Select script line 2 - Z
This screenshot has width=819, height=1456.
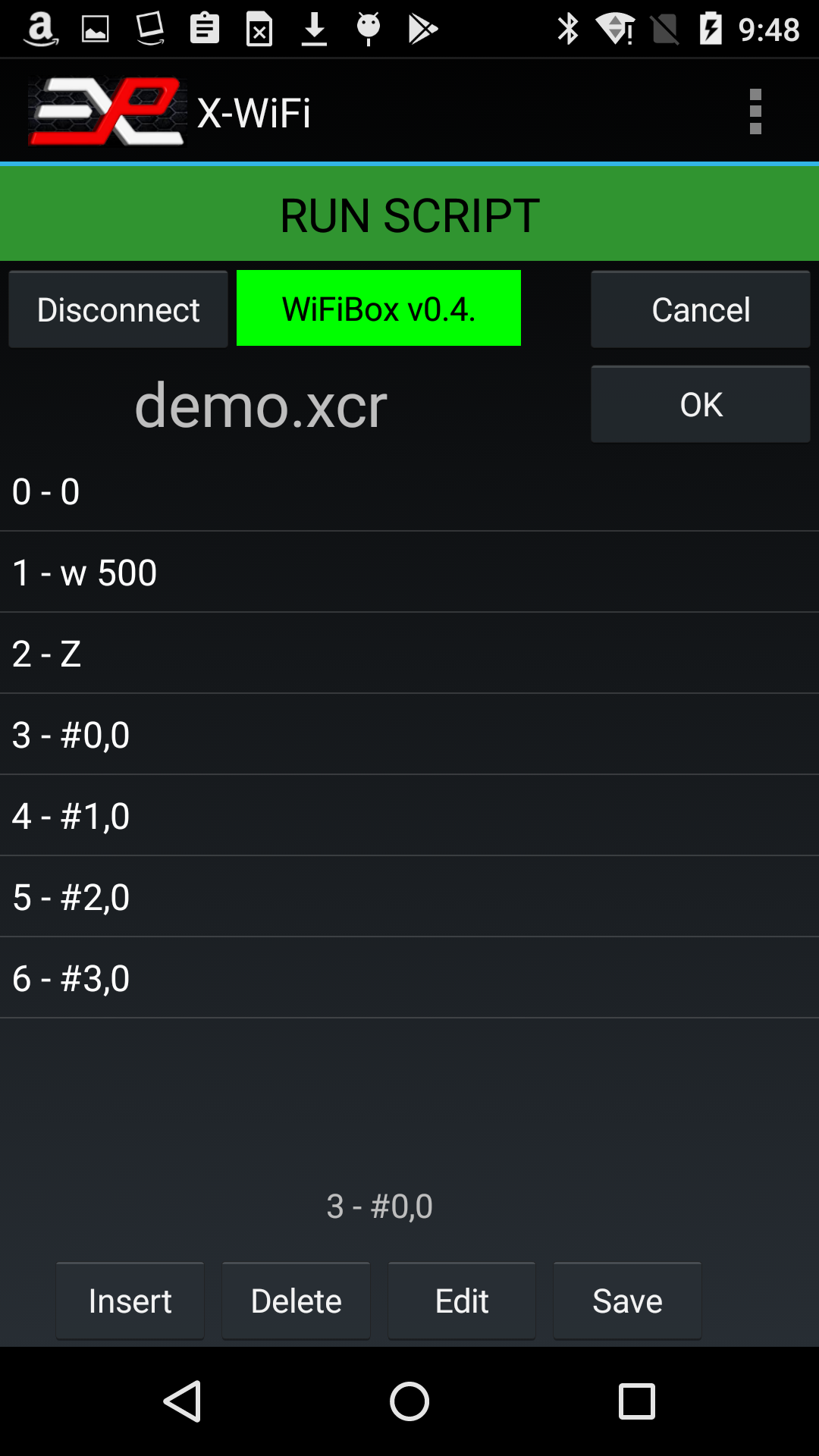click(x=409, y=654)
